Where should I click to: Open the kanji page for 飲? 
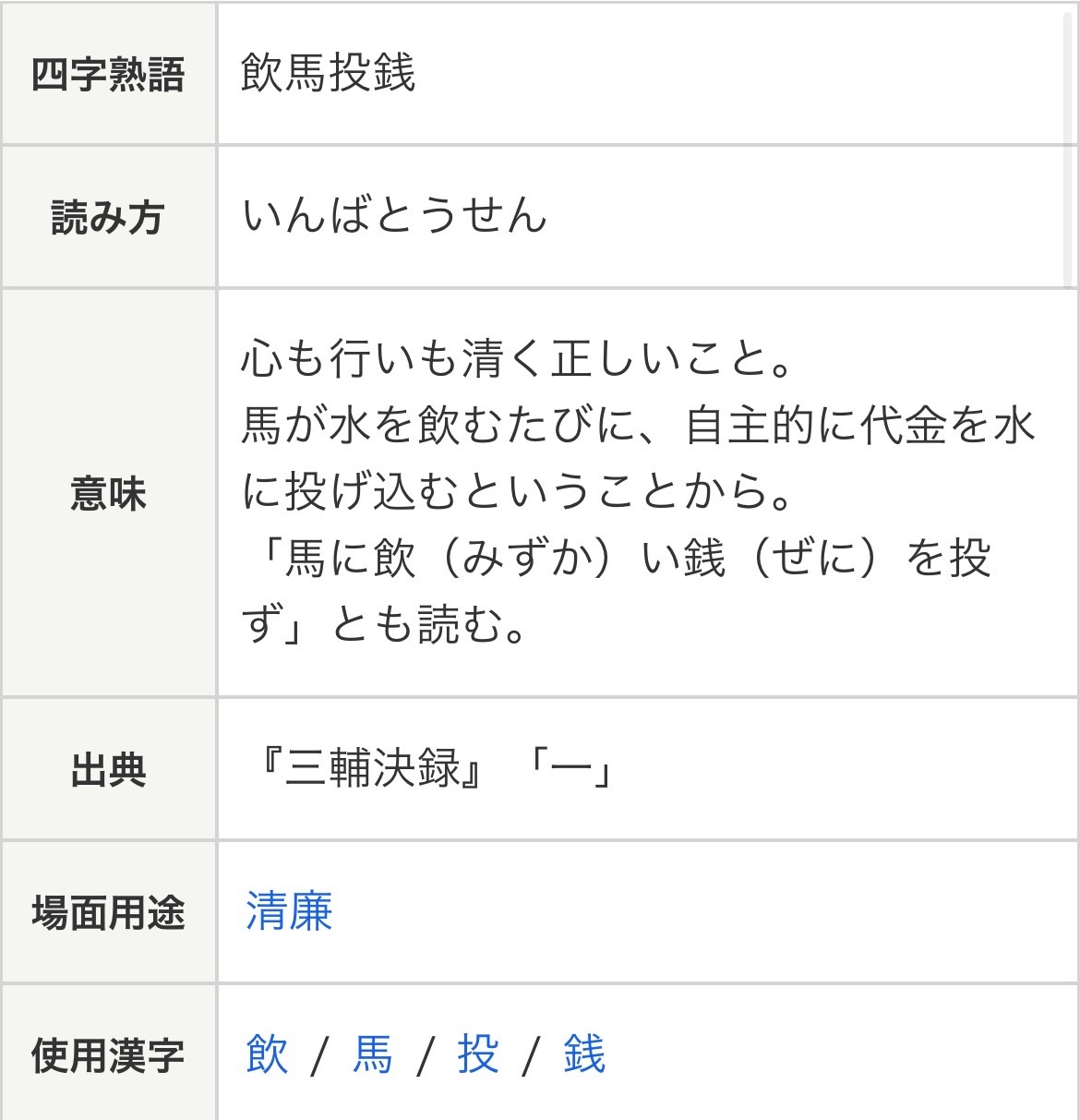coord(268,1054)
